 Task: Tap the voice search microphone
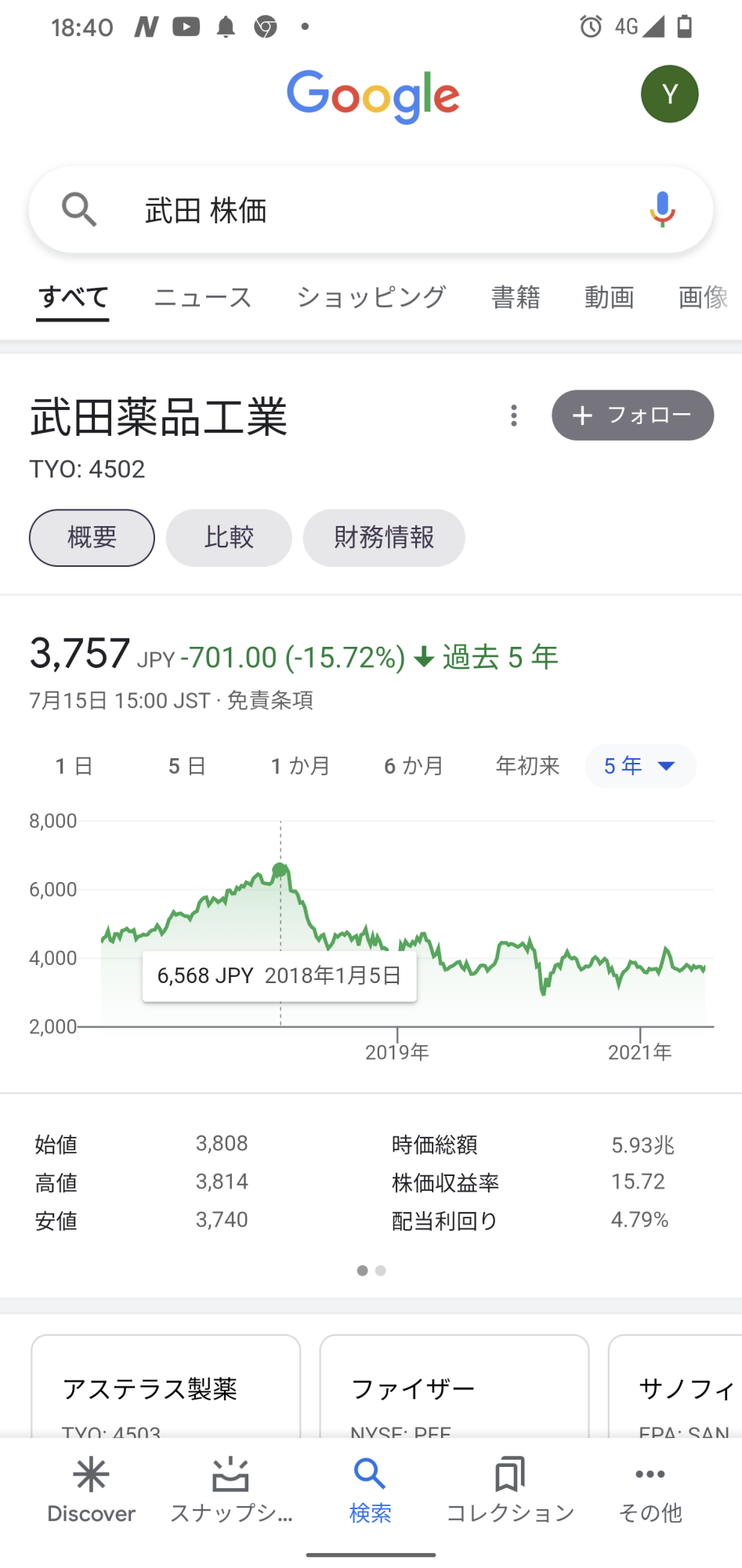pyautogui.click(x=662, y=209)
